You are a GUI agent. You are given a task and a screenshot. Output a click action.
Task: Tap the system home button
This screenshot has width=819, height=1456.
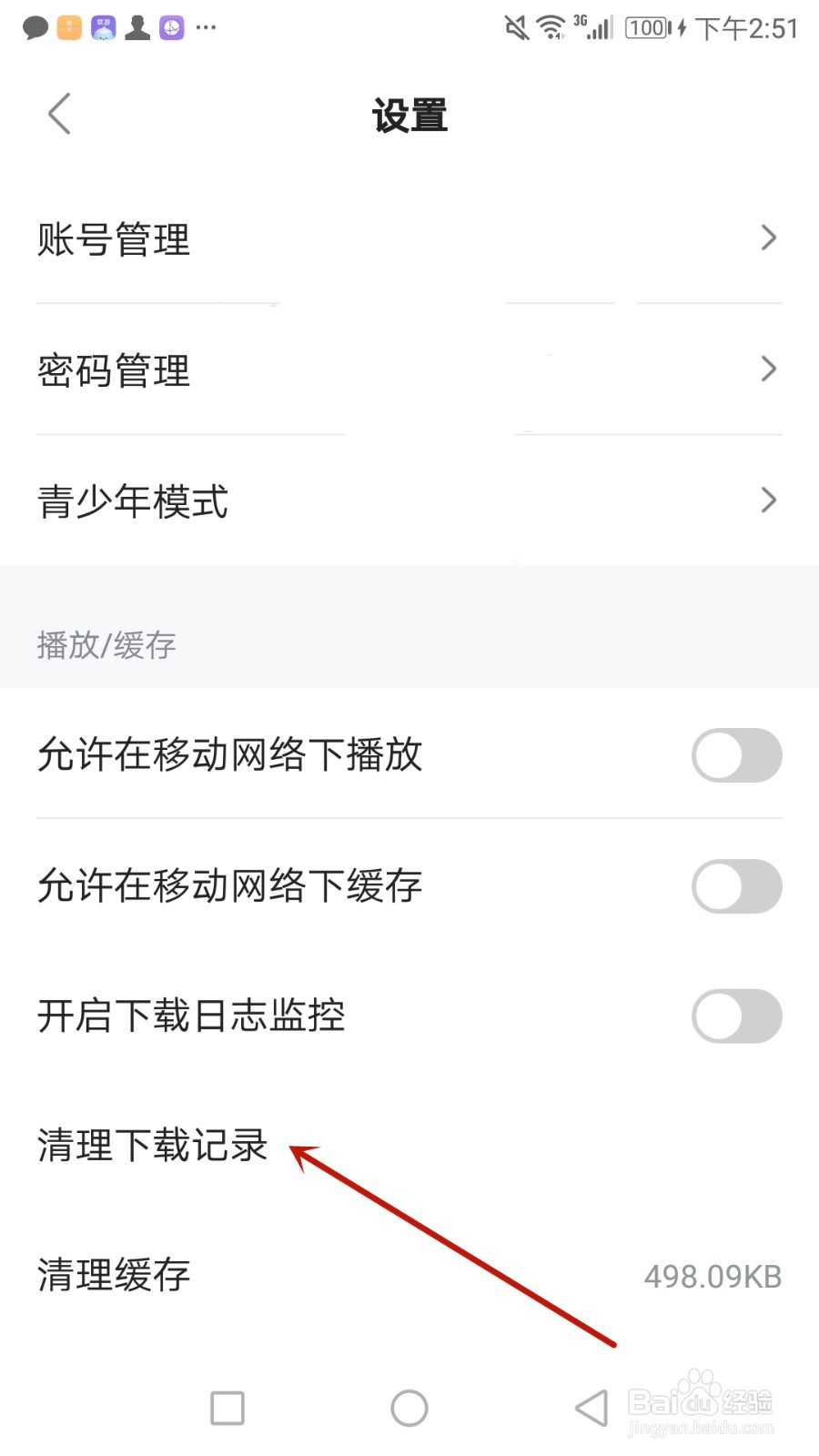click(409, 1409)
